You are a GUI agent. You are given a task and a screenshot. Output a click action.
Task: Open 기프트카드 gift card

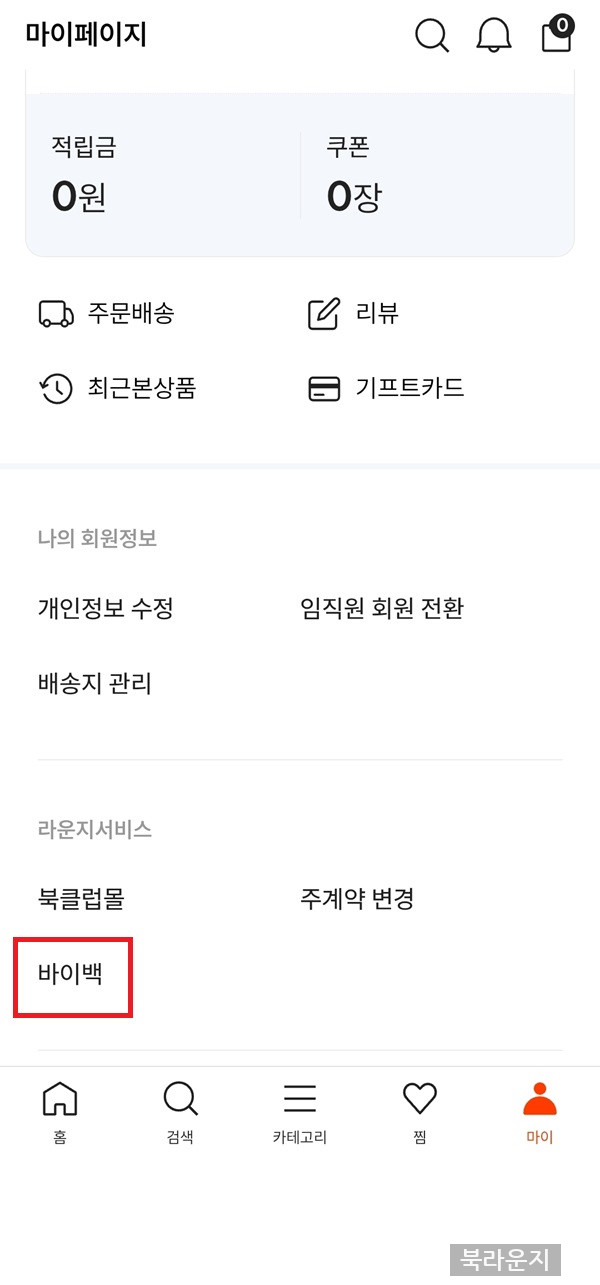coord(387,388)
